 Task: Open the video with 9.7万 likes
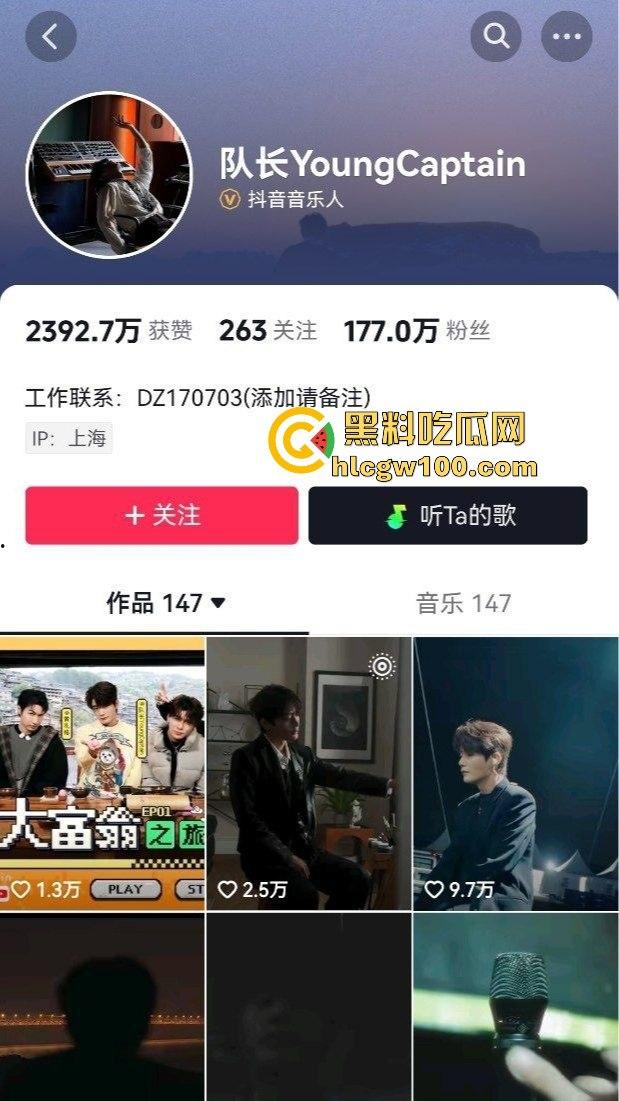(516, 773)
